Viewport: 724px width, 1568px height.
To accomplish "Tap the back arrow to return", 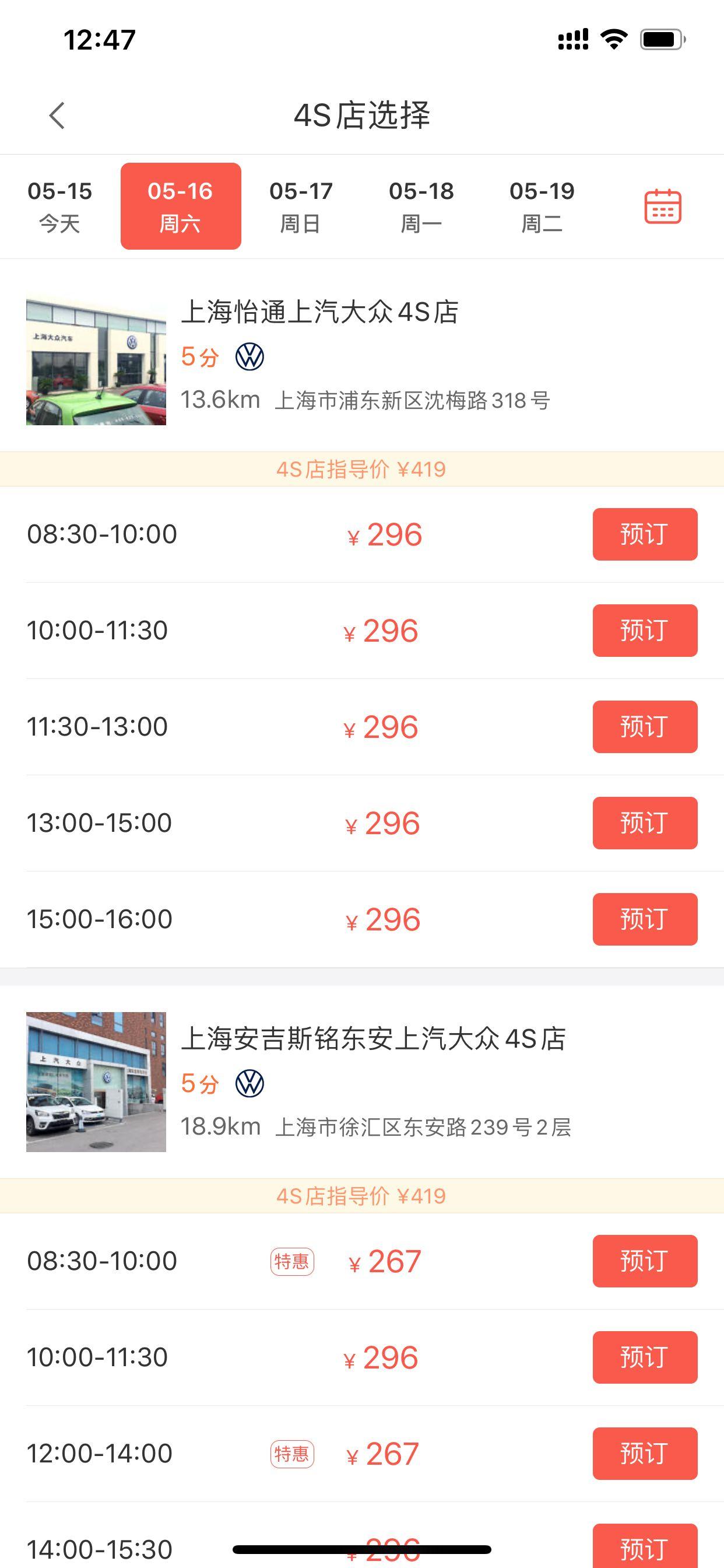I will pos(57,116).
